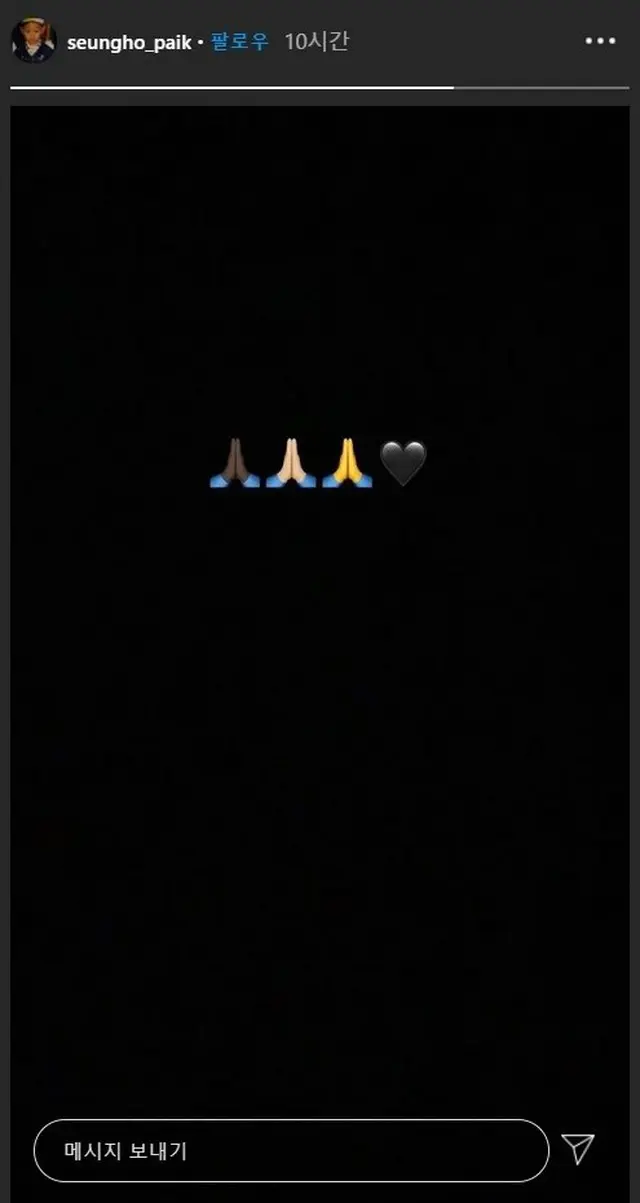The width and height of the screenshot is (640, 1203).
Task: Tap the 메시지 보내기 message field
Action: point(290,1151)
